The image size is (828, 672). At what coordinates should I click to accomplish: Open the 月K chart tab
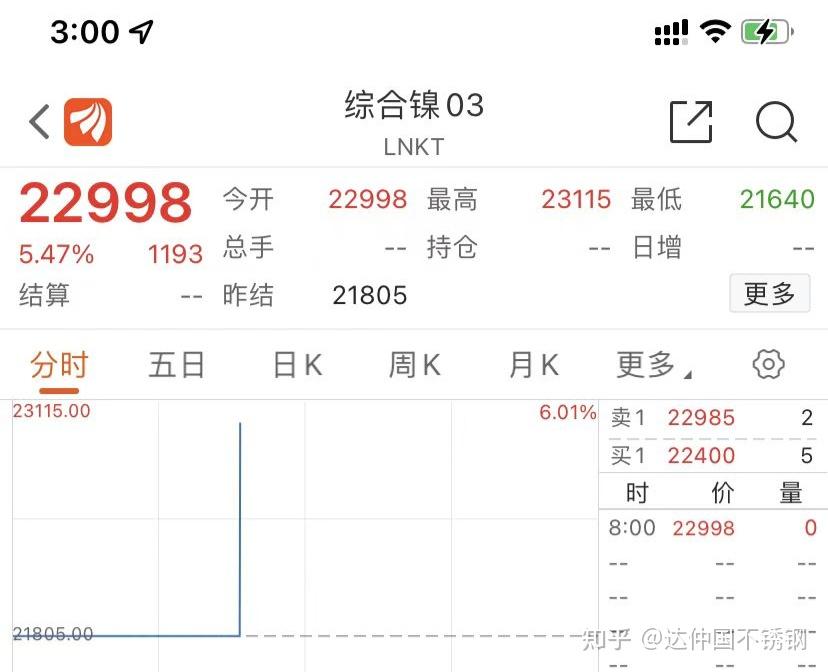[x=533, y=365]
